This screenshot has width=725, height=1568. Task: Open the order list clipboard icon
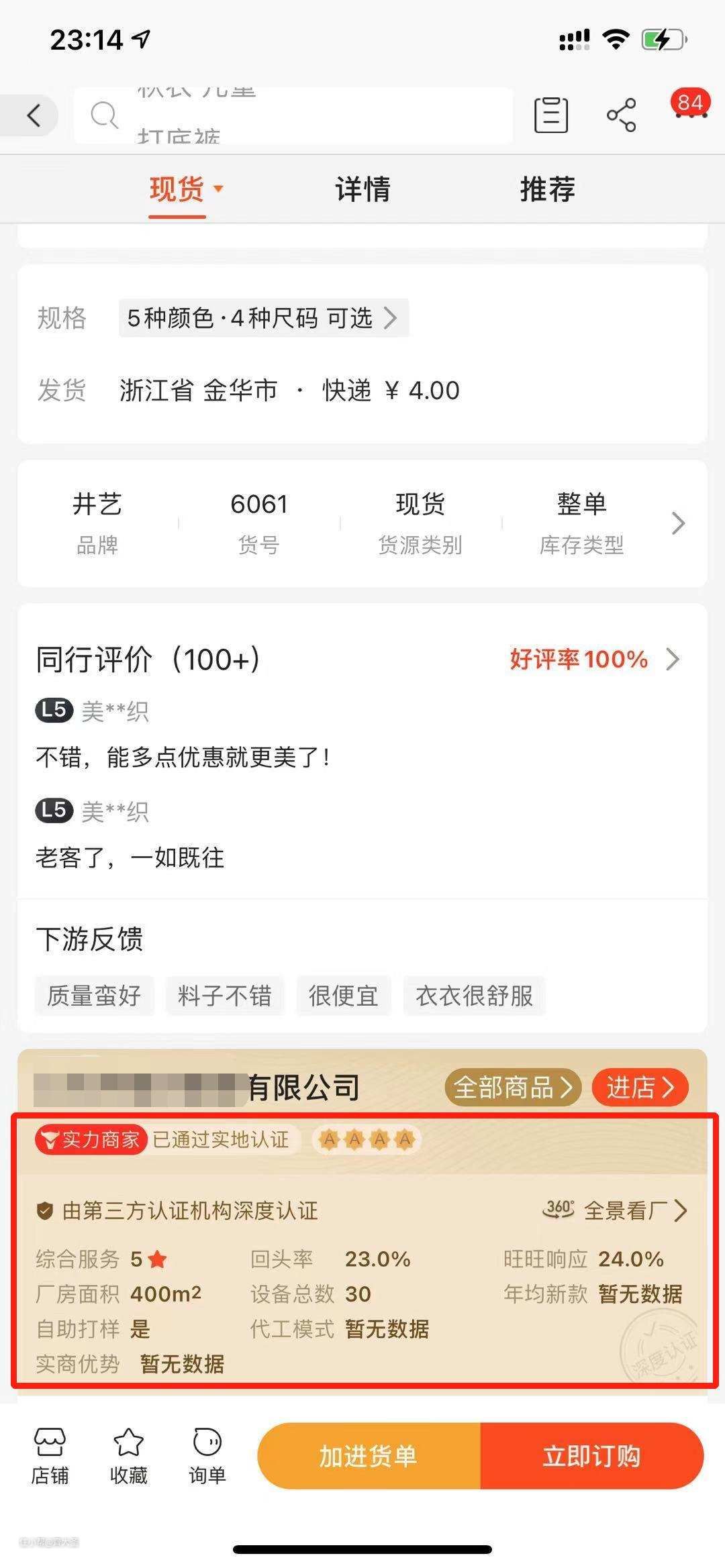pos(550,115)
